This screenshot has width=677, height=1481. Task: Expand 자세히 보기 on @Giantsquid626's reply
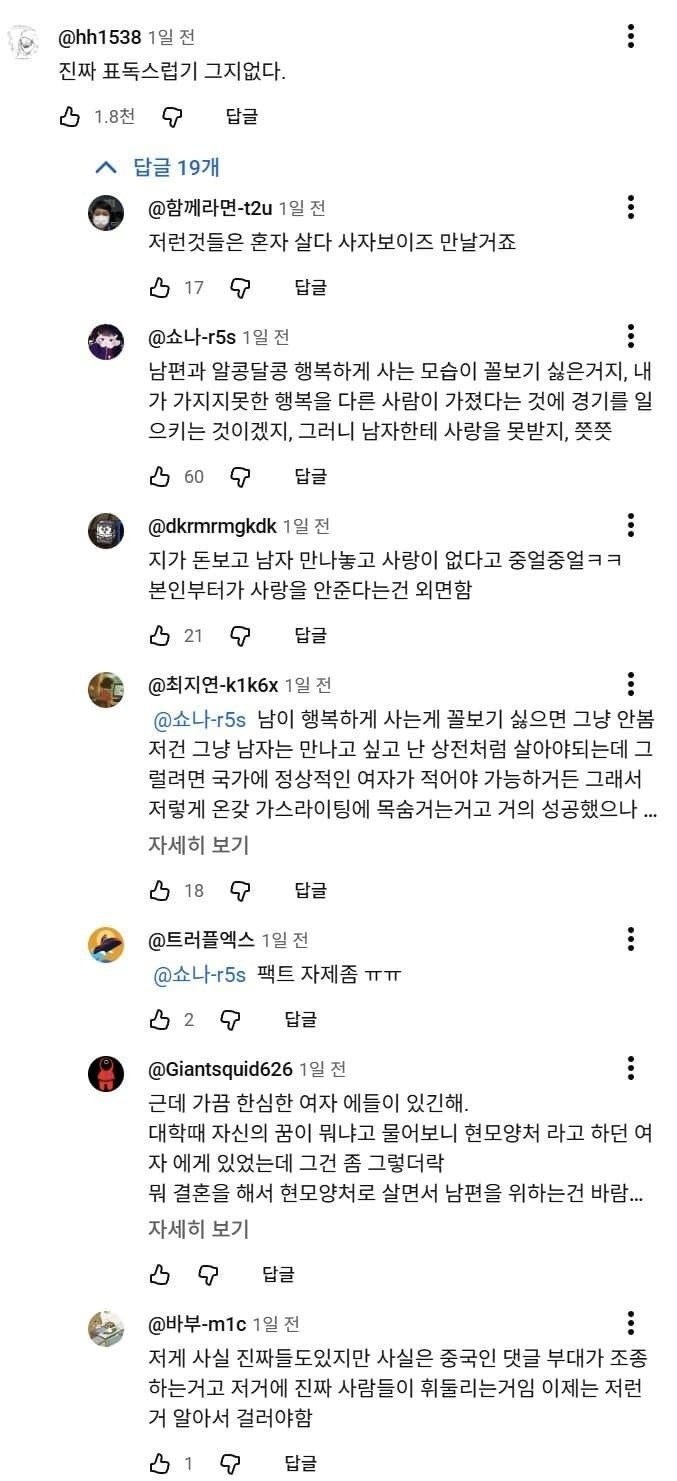click(x=198, y=1229)
